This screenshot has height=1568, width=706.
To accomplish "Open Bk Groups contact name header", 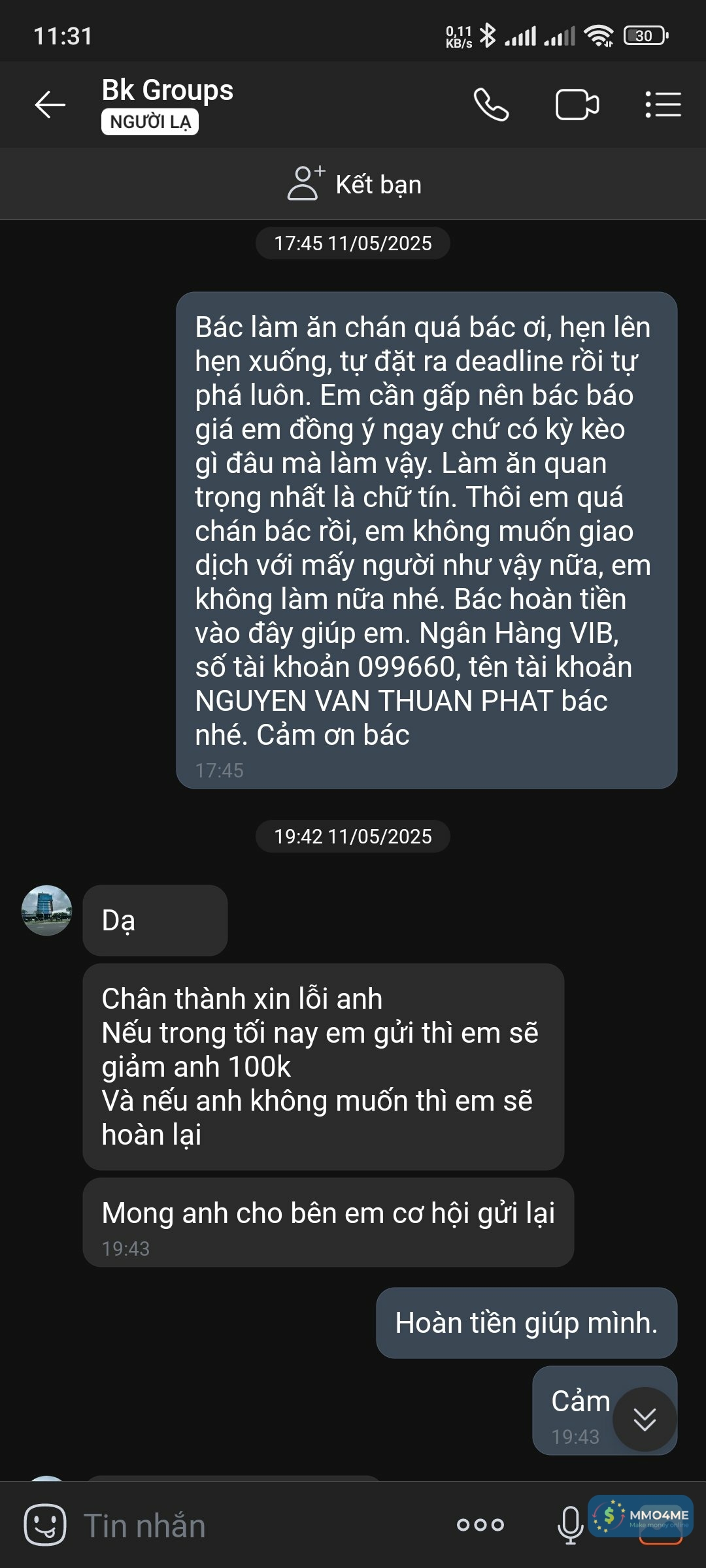I will [x=167, y=91].
